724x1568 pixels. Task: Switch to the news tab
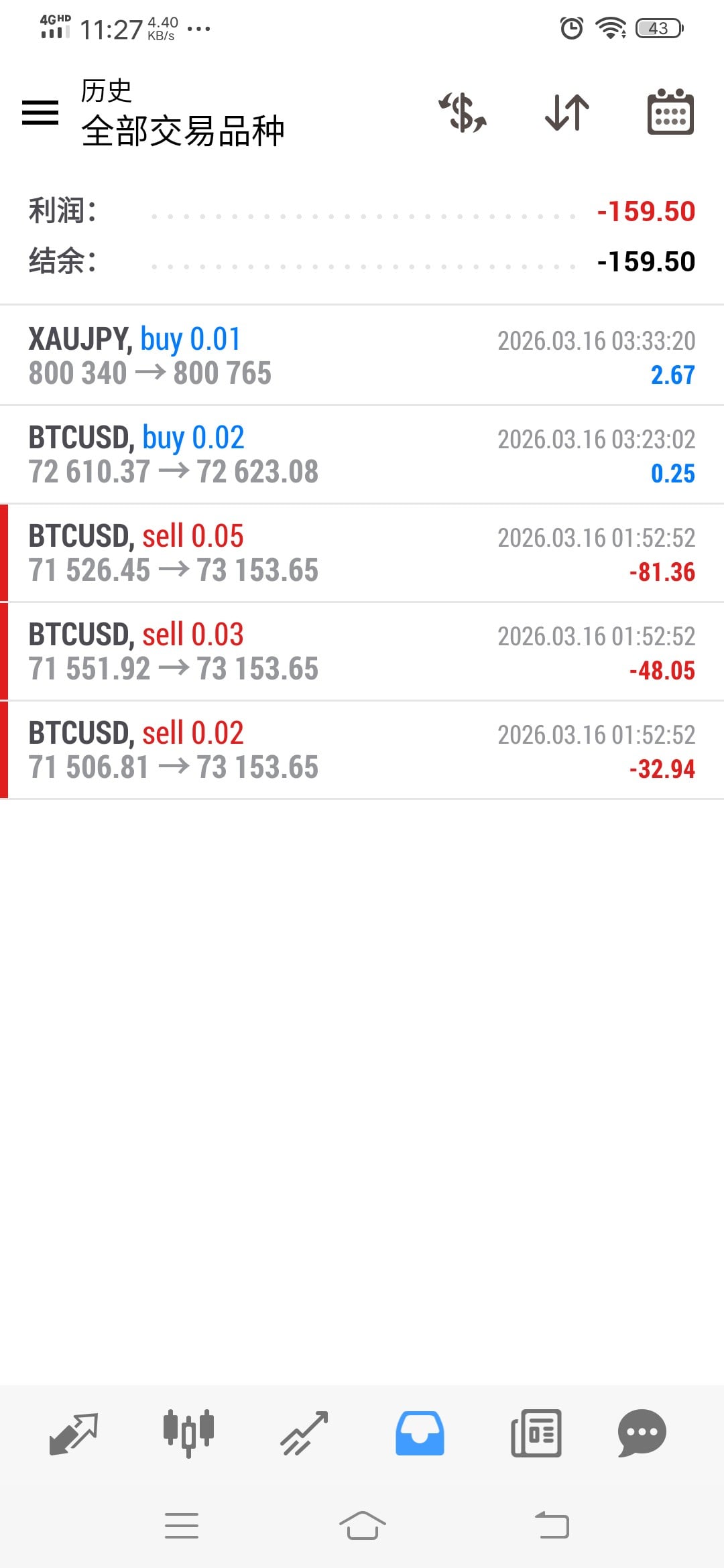(536, 1433)
